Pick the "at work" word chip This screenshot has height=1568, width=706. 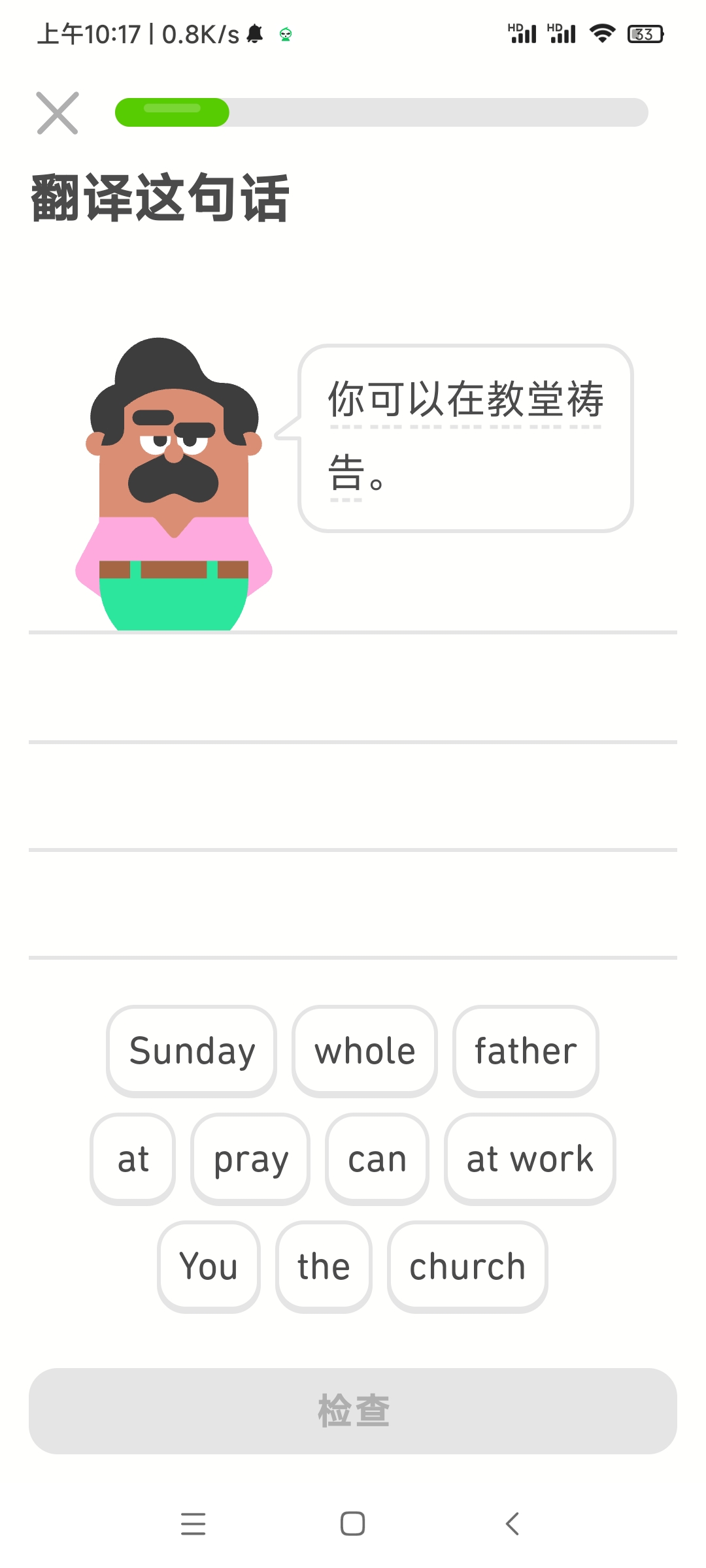(x=529, y=1159)
